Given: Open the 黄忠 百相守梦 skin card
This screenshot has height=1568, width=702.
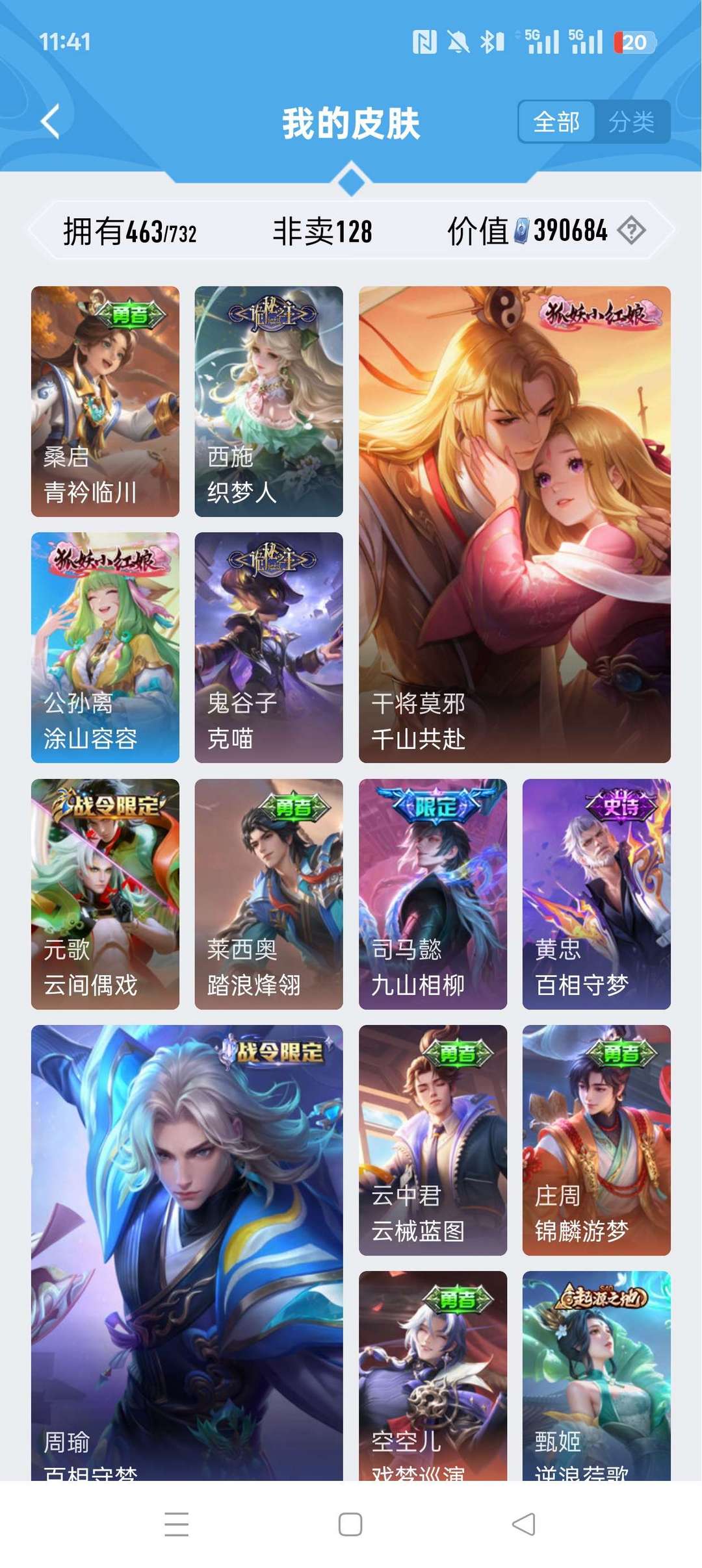Looking at the screenshot, I should click(596, 894).
